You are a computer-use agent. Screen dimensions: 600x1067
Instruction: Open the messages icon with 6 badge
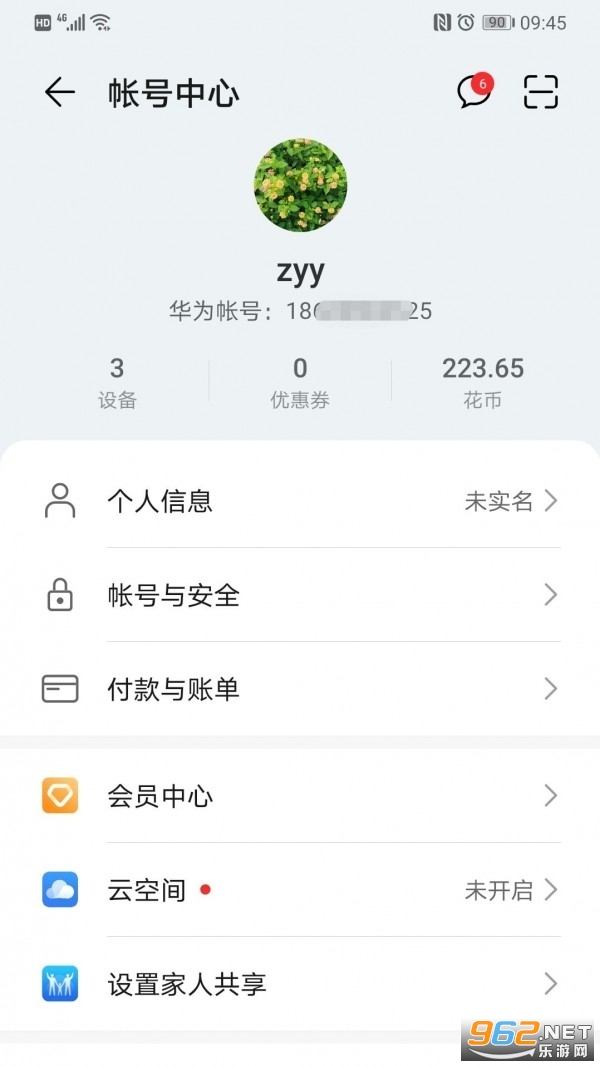pyautogui.click(x=475, y=92)
